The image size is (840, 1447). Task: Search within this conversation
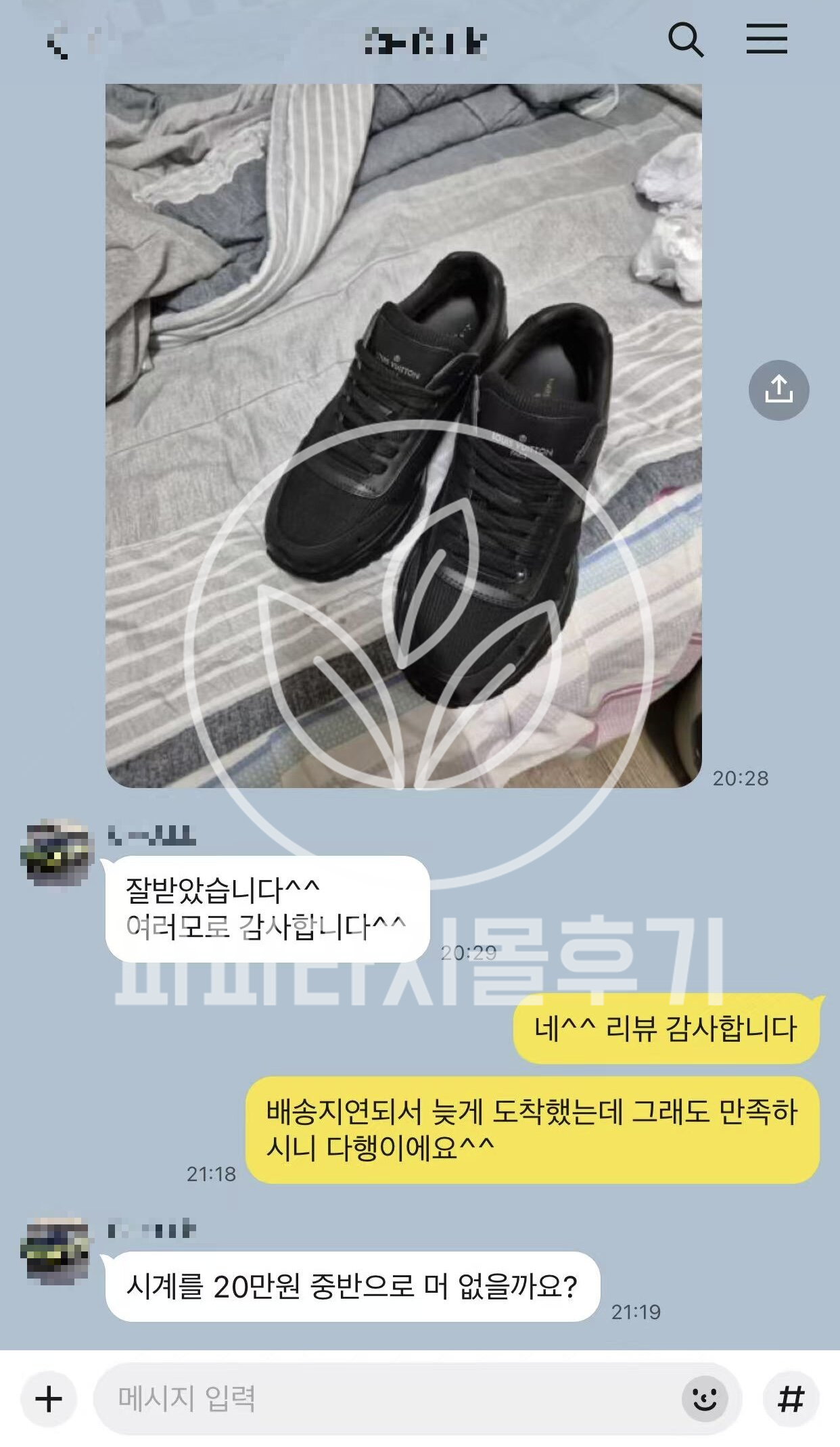point(685,40)
